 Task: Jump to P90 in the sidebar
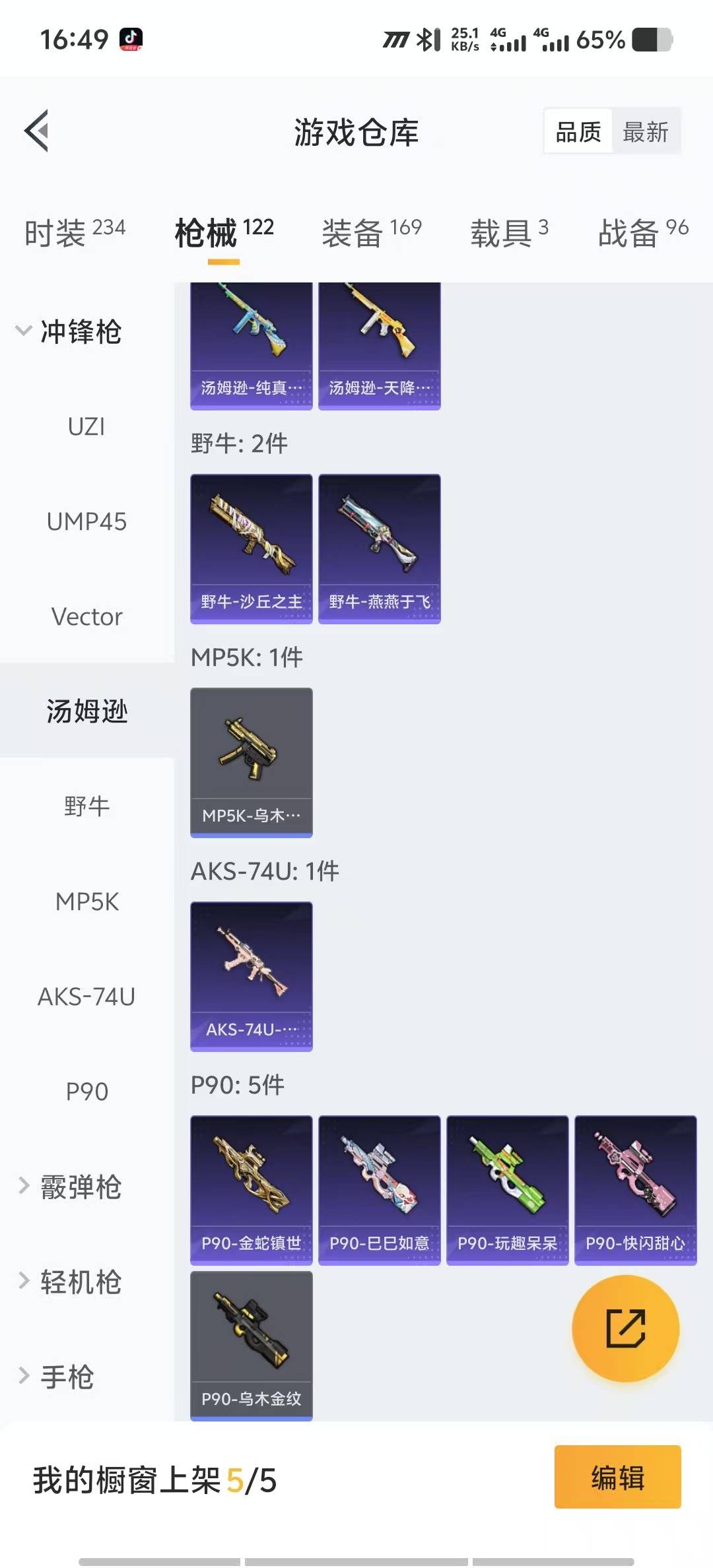(x=86, y=1092)
